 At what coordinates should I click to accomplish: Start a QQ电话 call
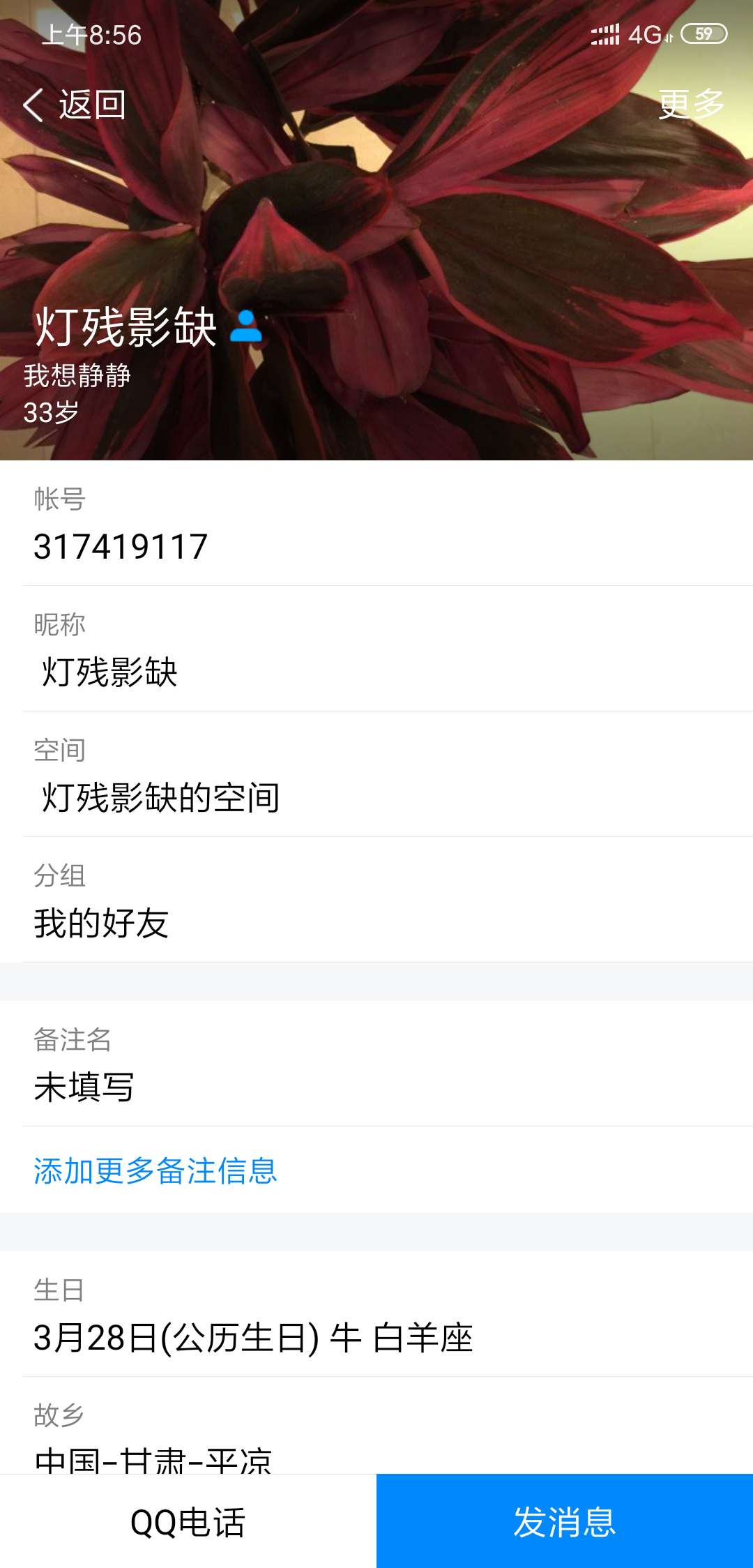tap(188, 1521)
